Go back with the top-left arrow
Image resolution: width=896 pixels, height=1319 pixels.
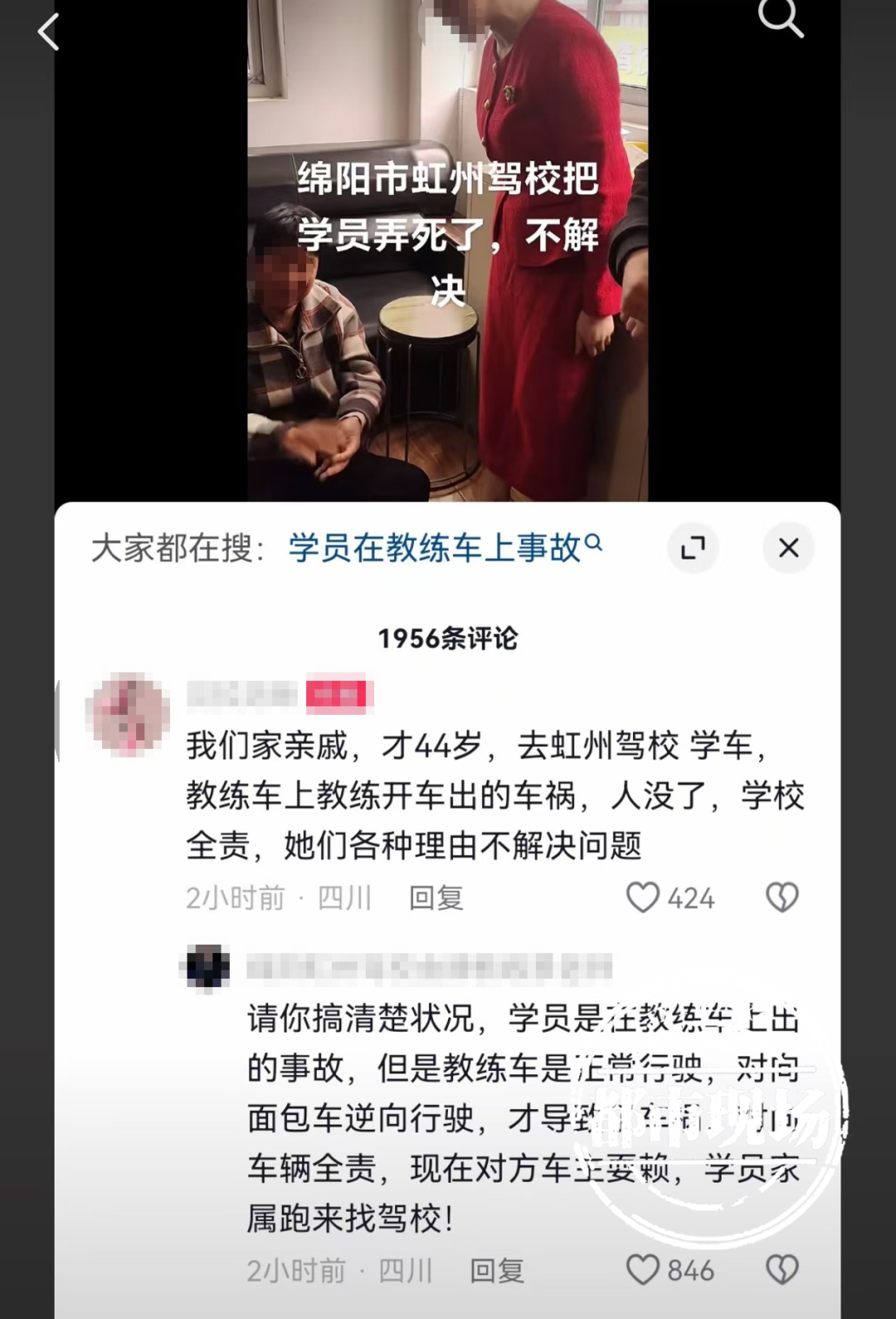pos(49,32)
